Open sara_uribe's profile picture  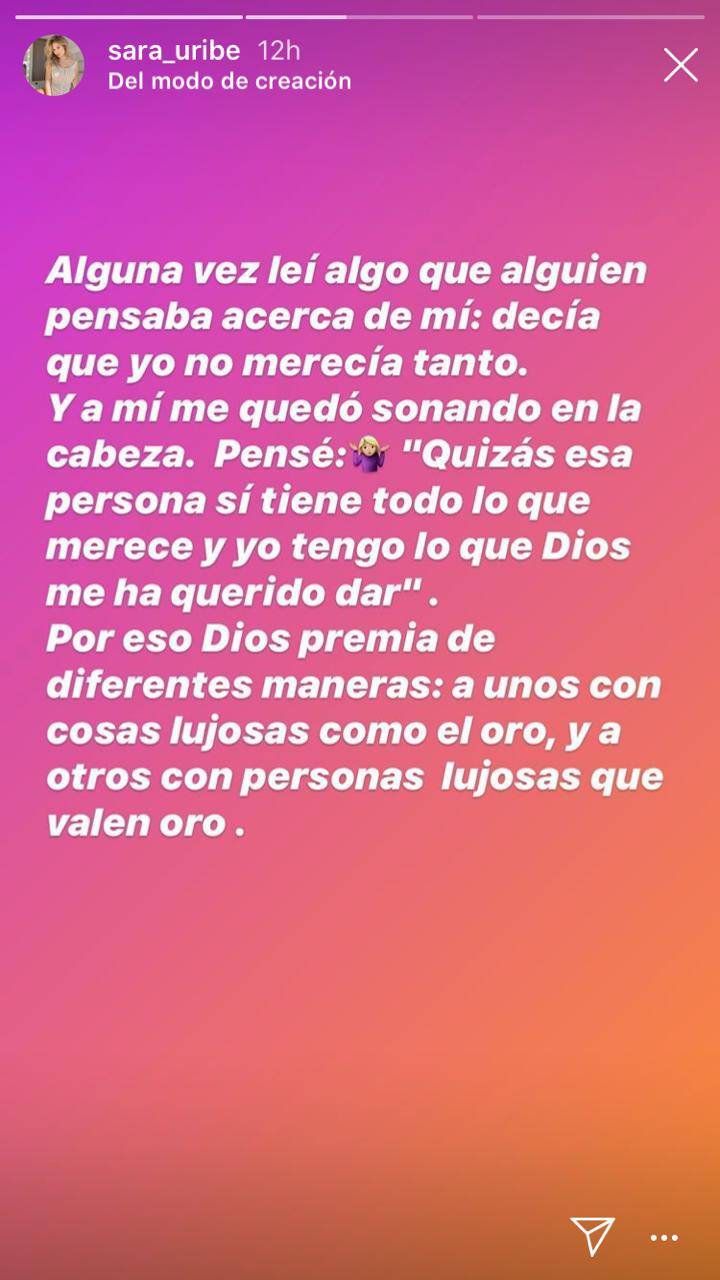[x=54, y=66]
